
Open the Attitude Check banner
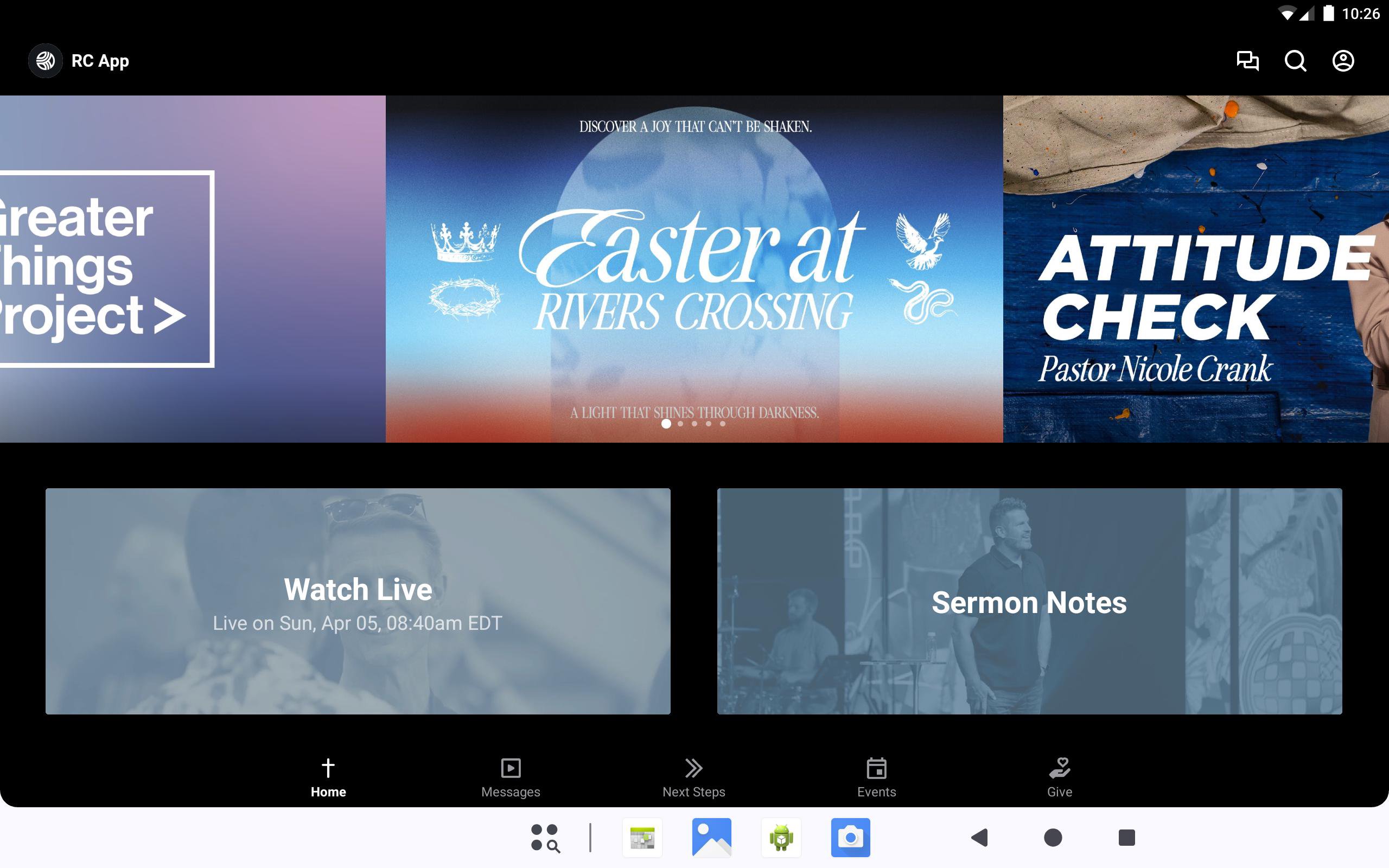tap(1196, 269)
